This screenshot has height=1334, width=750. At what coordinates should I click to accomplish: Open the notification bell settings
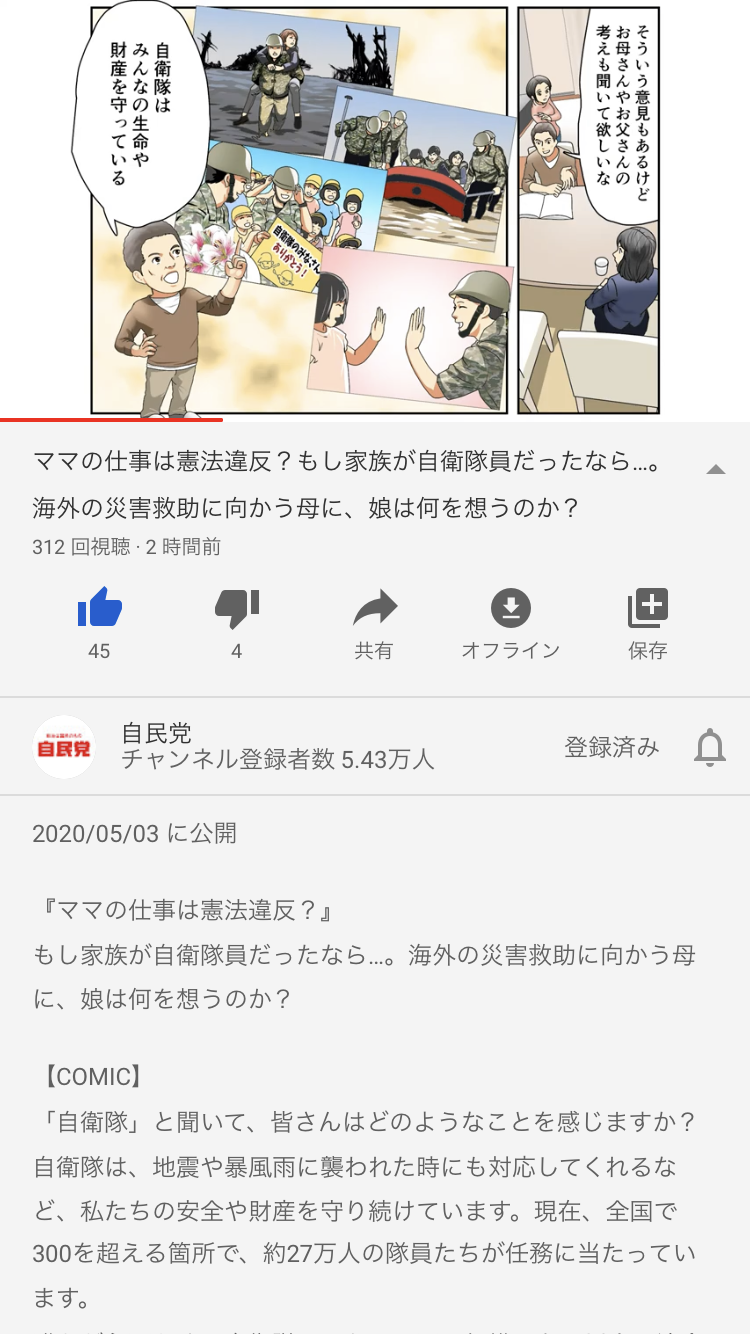pos(709,747)
